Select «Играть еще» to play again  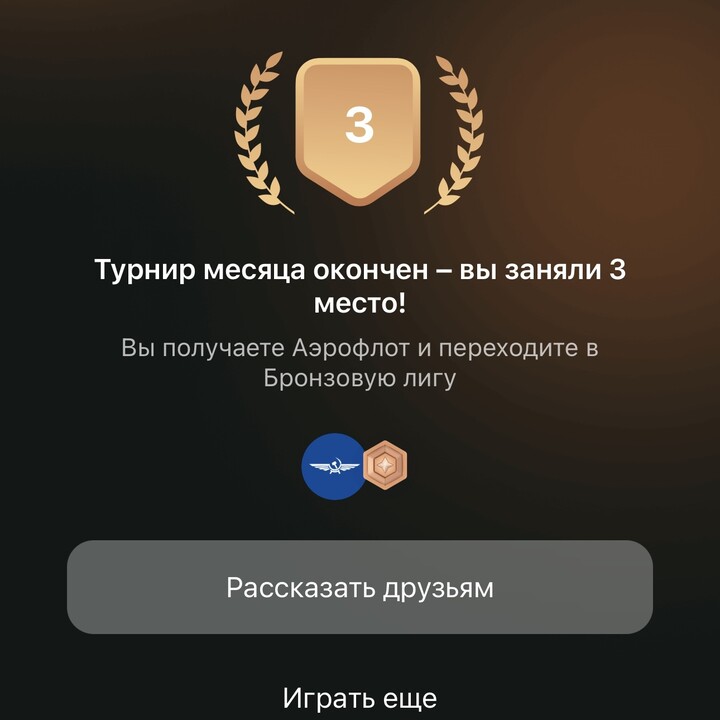360,697
